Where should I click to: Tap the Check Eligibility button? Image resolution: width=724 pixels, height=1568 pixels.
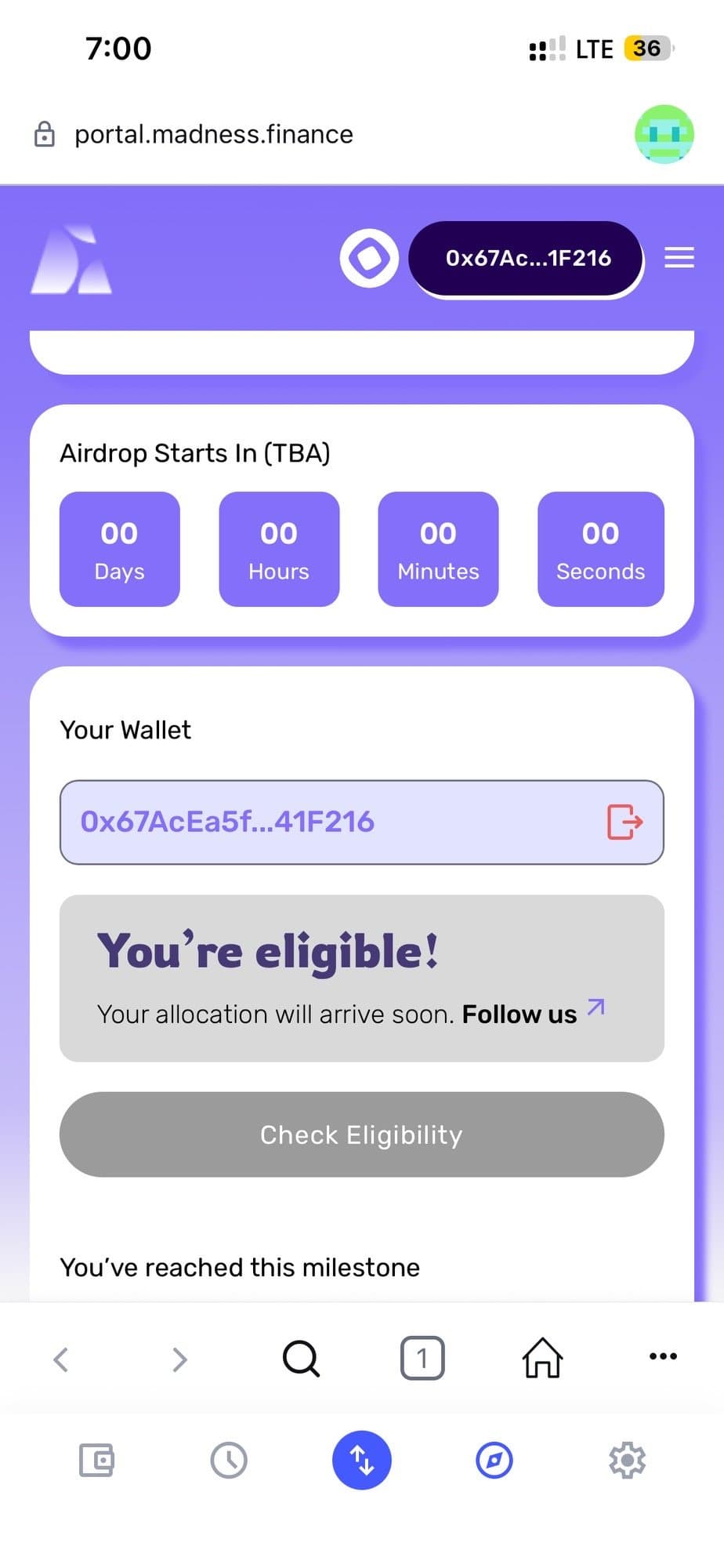pos(361,1134)
